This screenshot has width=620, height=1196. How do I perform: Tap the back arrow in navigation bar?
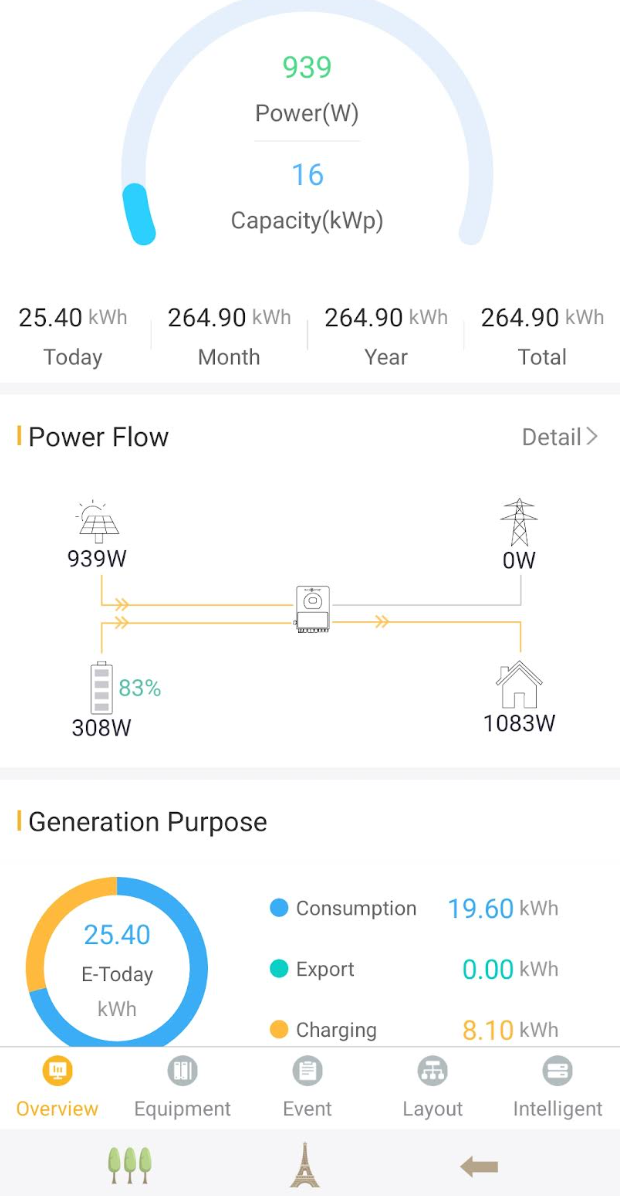pos(480,1165)
